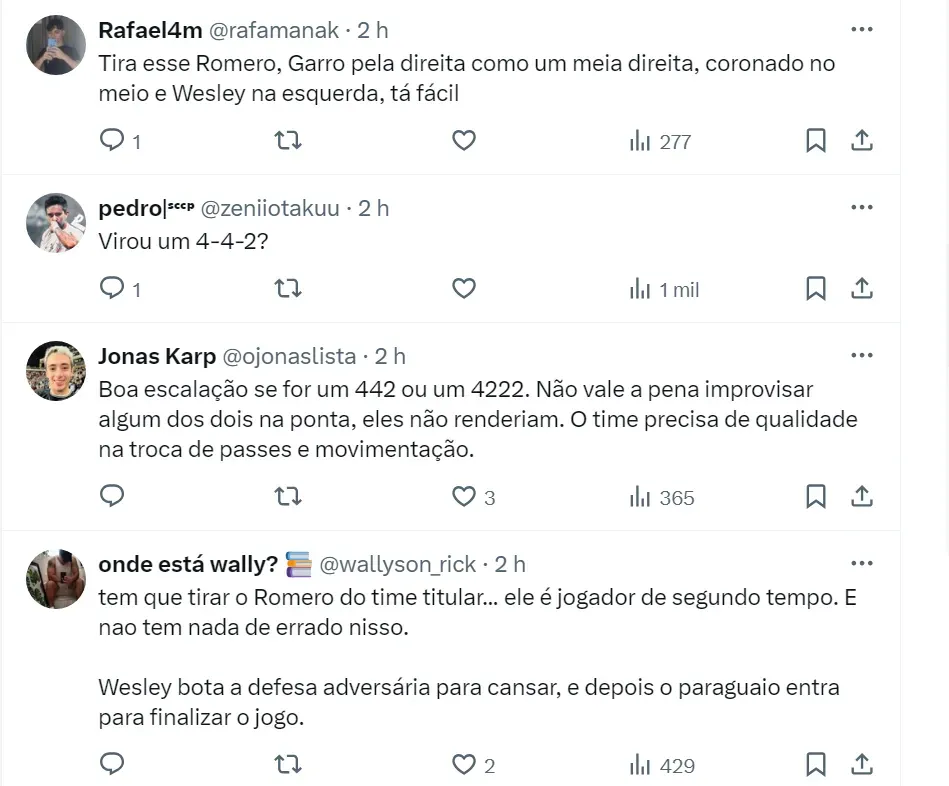This screenshot has height=786, width=949.
Task: Retweet Rafael4m's post
Action: point(287,141)
